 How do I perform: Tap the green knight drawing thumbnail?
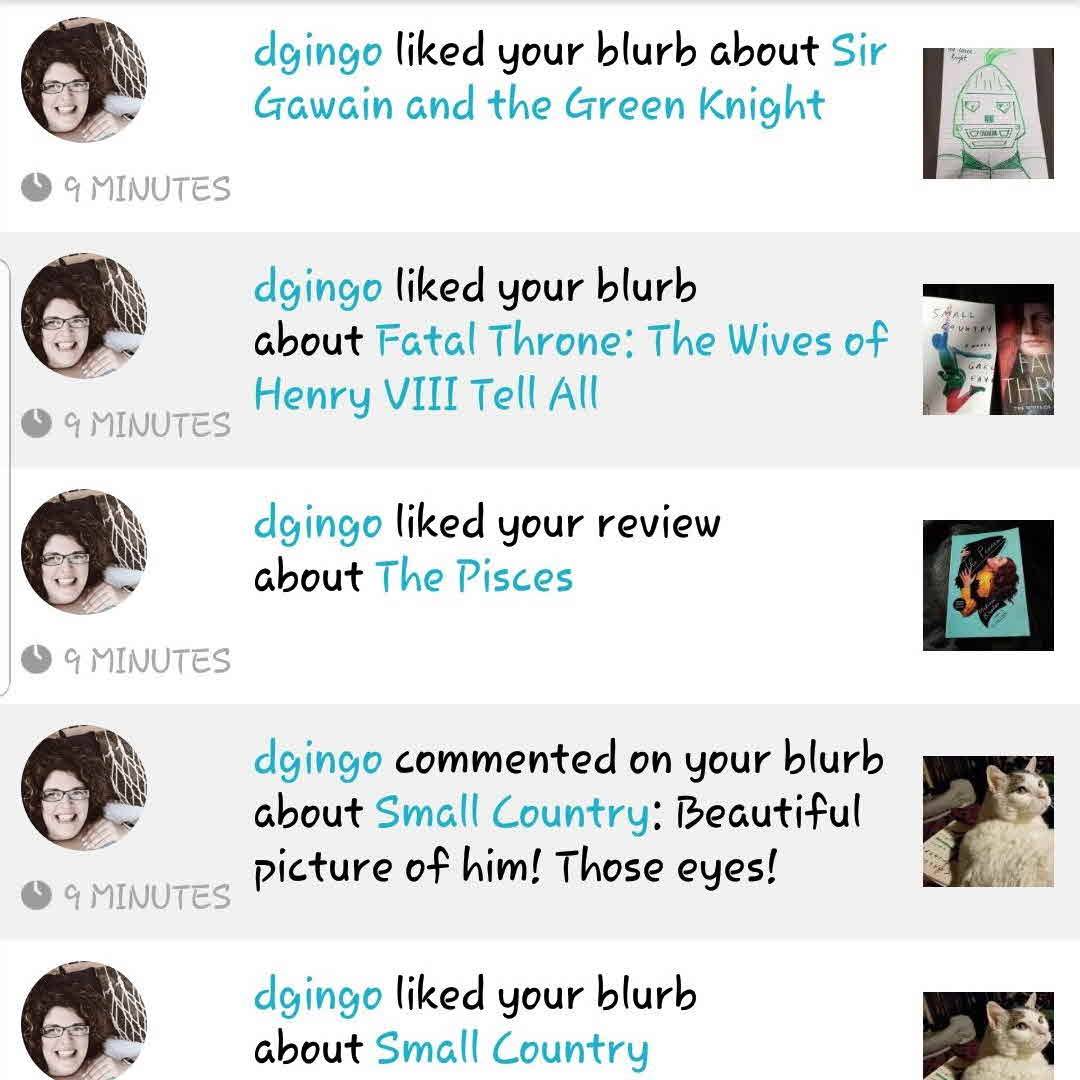point(988,113)
